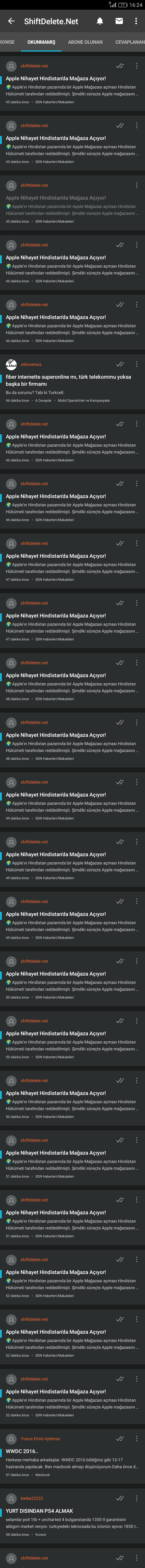Image resolution: width=145 pixels, height=1568 pixels.
Task: Select the Okunmamış tab
Action: click(41, 42)
